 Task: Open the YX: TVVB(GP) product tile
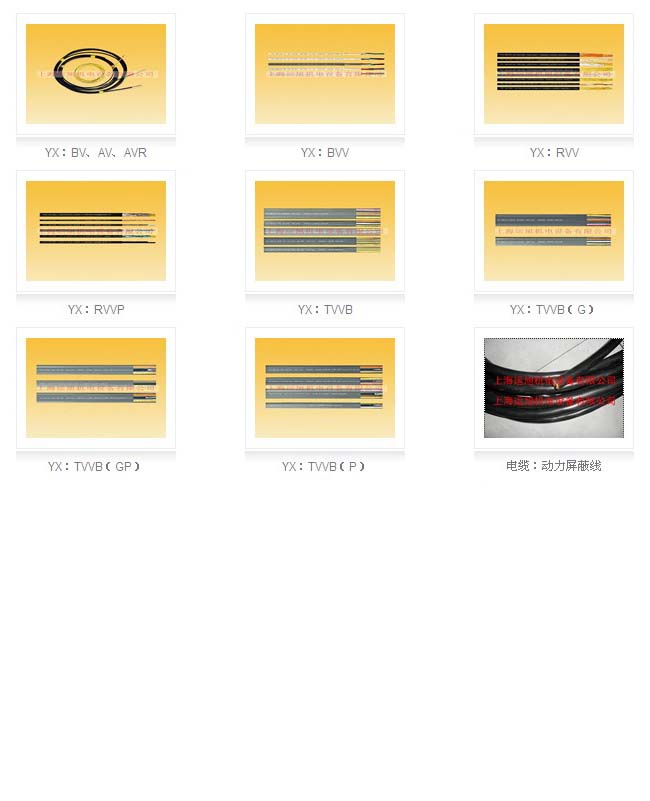96,388
